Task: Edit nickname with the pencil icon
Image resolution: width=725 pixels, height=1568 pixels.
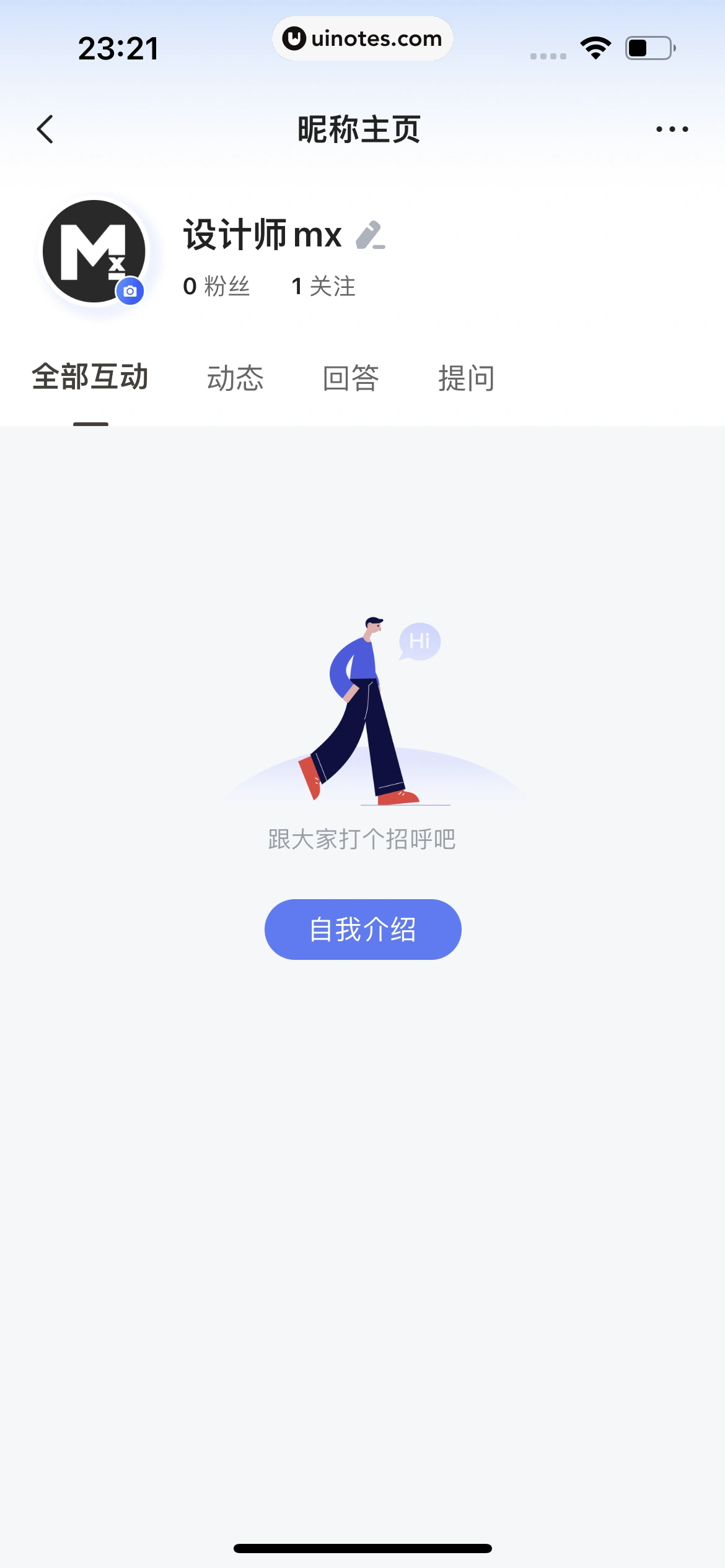Action: tap(371, 236)
